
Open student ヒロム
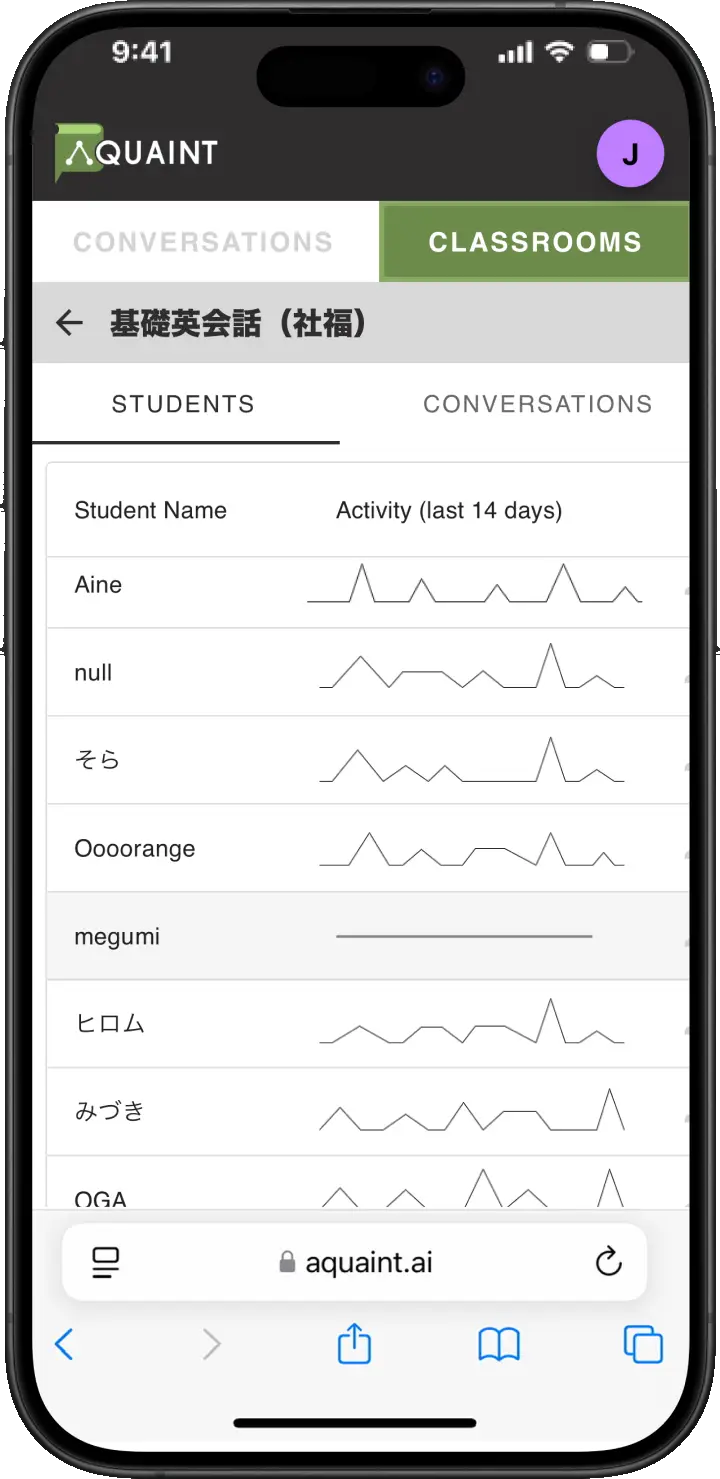coord(368,1024)
